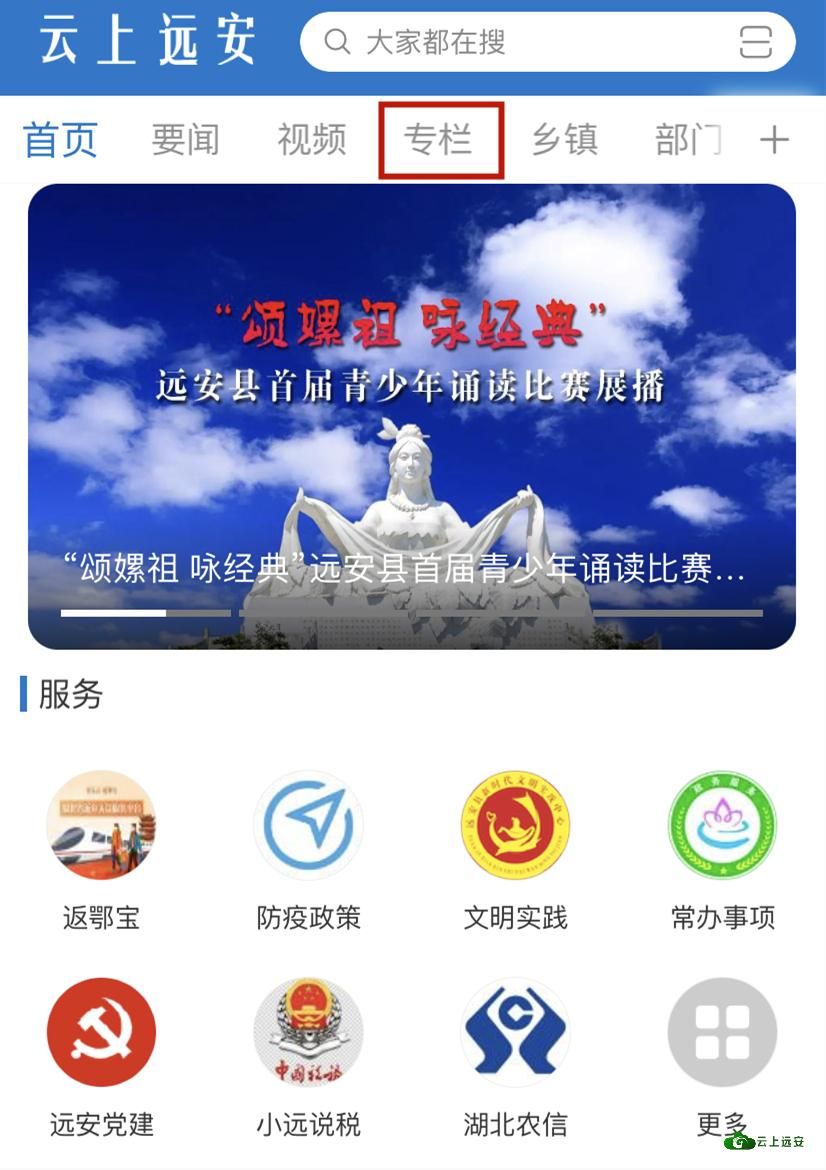
Task: Show 更多 services
Action: (722, 1033)
